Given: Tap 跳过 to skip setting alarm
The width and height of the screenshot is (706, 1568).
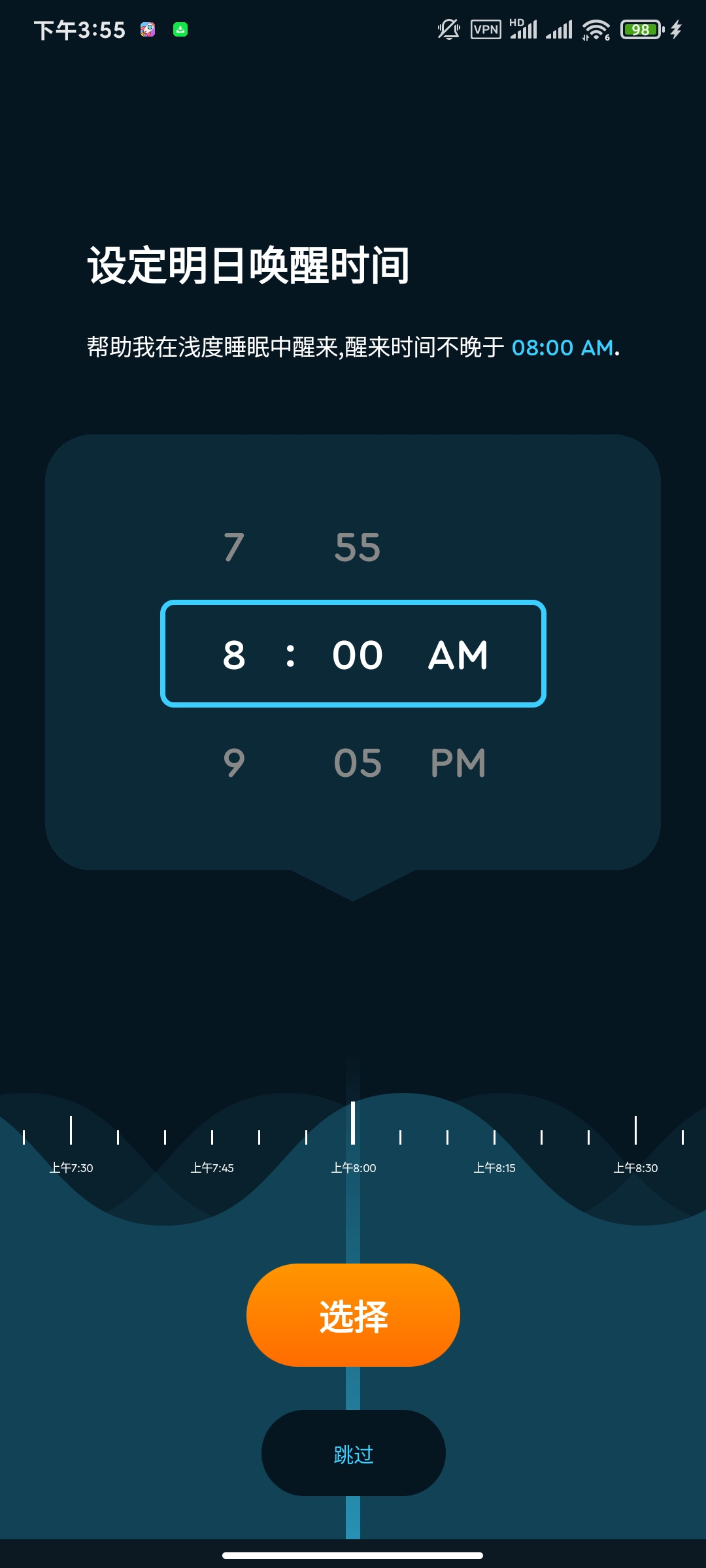Looking at the screenshot, I should [x=353, y=1454].
